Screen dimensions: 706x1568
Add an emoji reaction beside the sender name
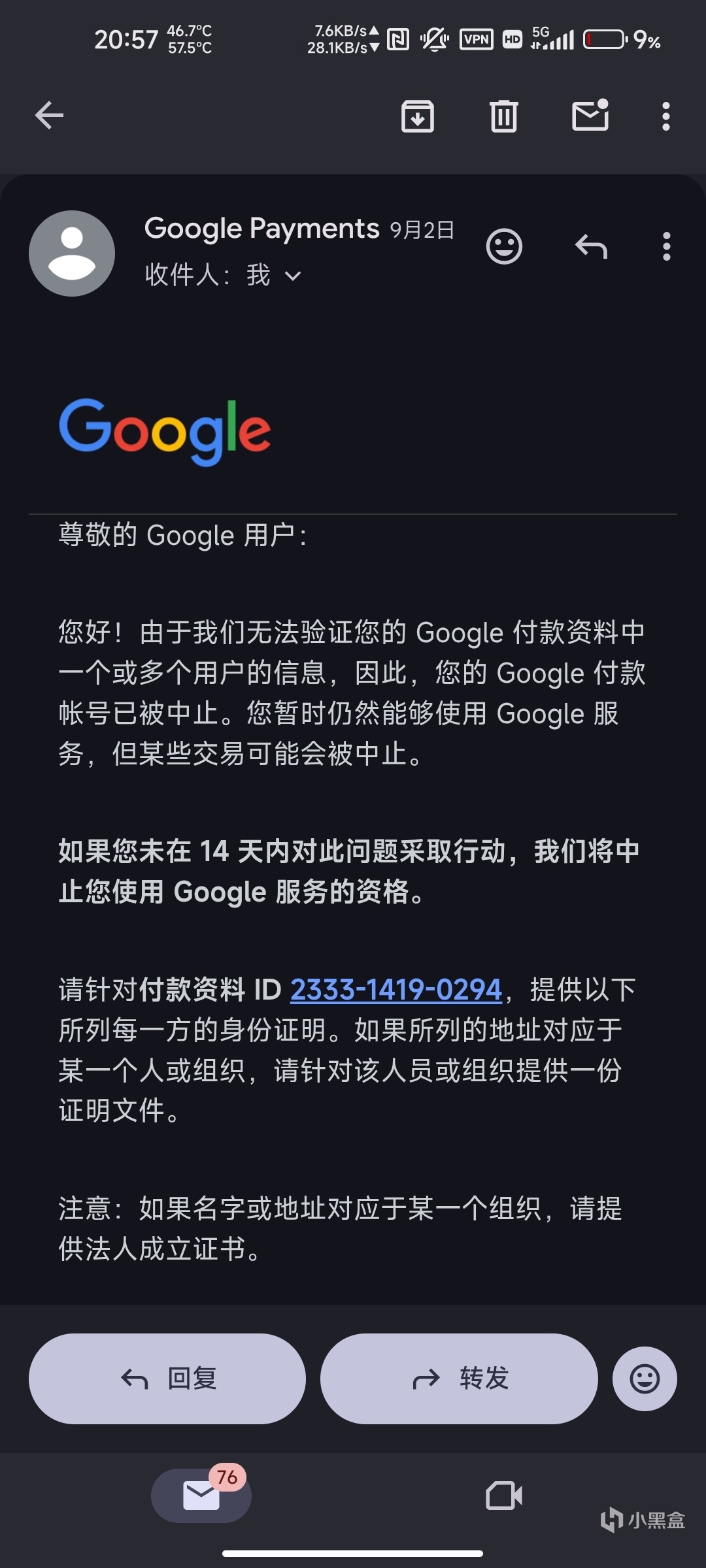point(504,247)
